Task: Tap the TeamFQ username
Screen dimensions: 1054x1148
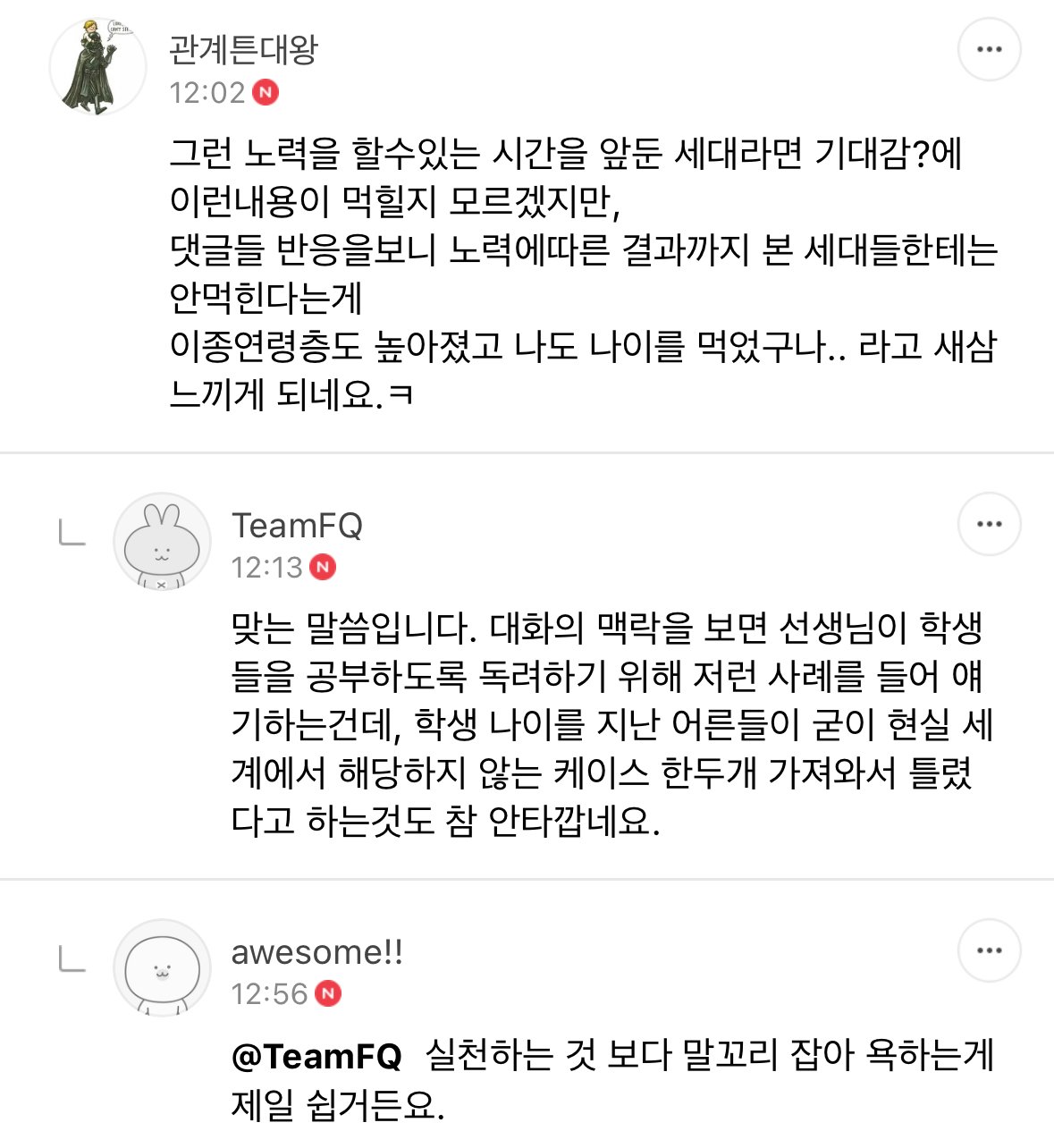Action: click(x=297, y=526)
